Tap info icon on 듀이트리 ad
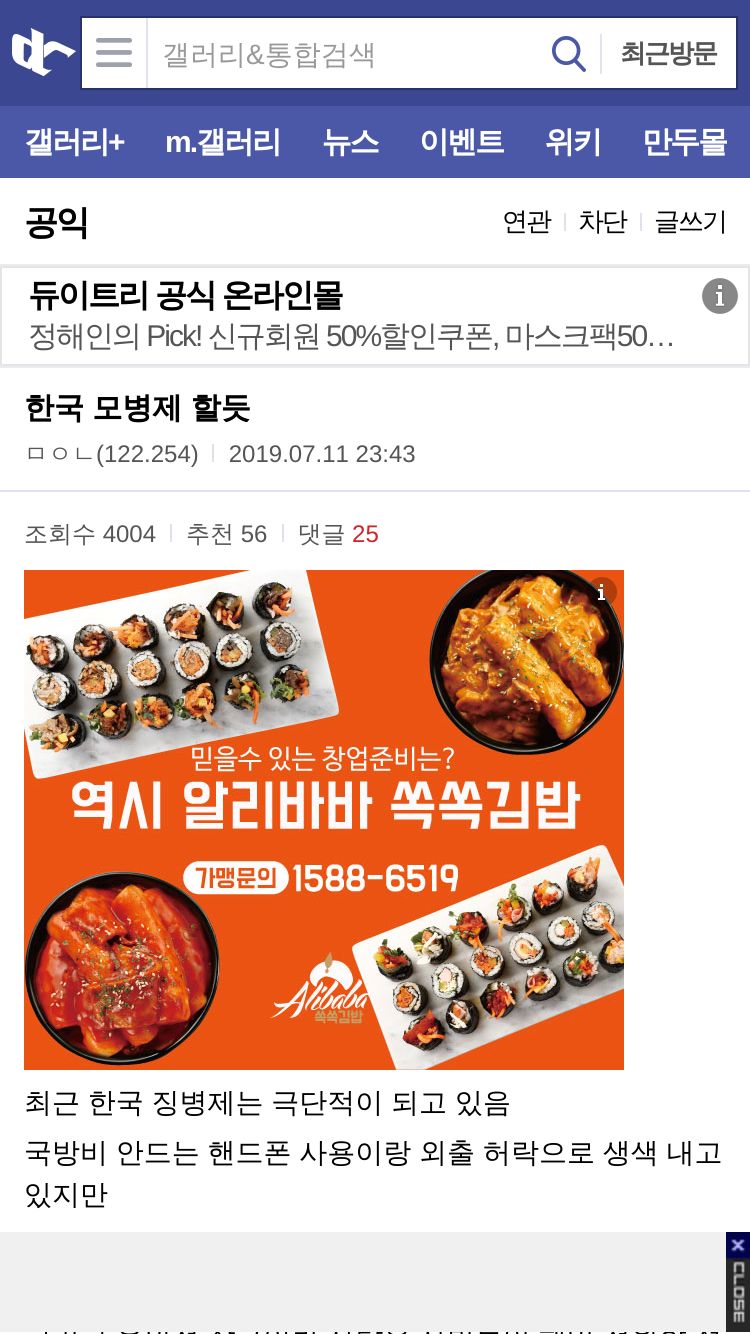The height and width of the screenshot is (1334, 750). [x=720, y=296]
